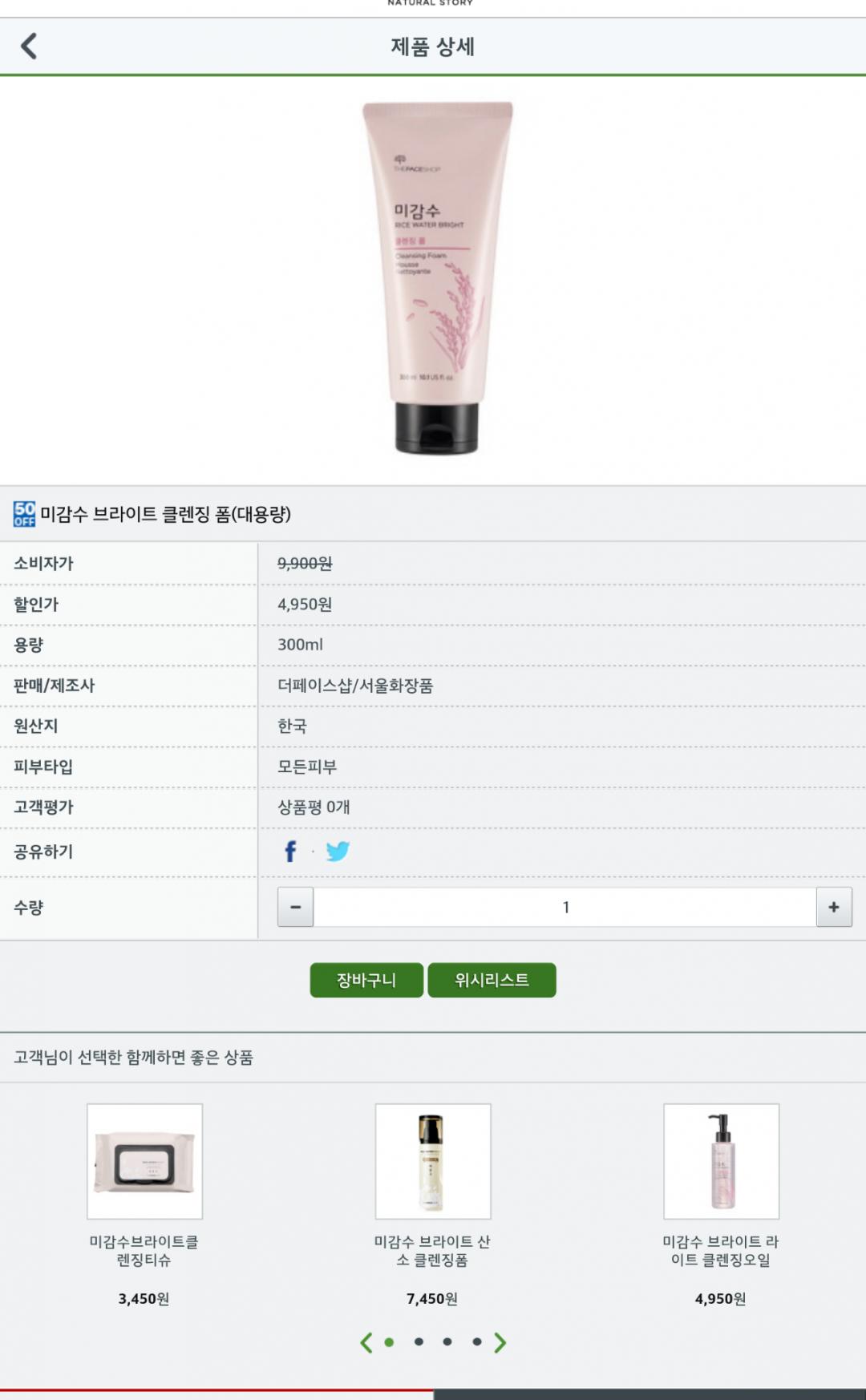866x1400 pixels.
Task: View the cleansing foam product image
Action: [x=437, y=278]
